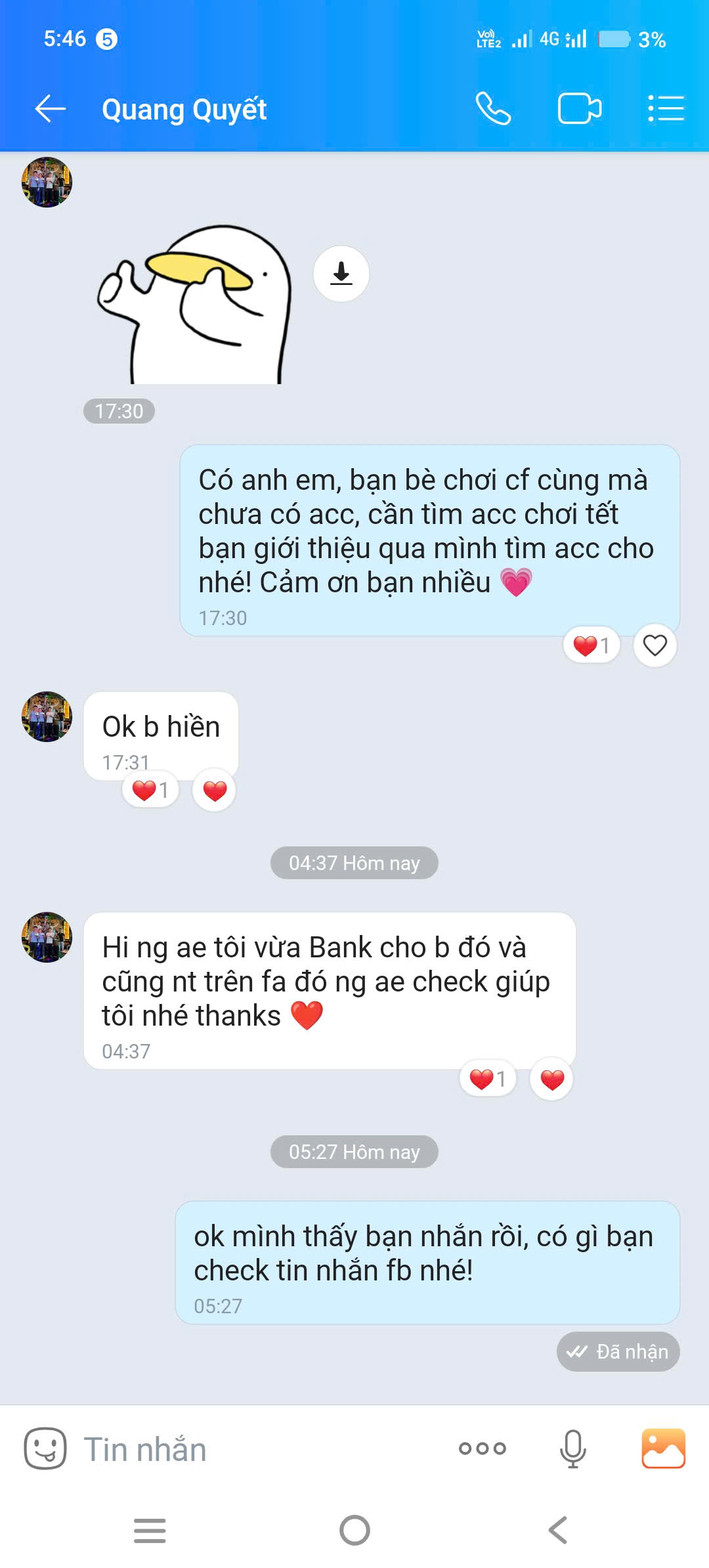Start a video call with Quang Quyết
Screen dimensions: 709x1568
point(579,109)
